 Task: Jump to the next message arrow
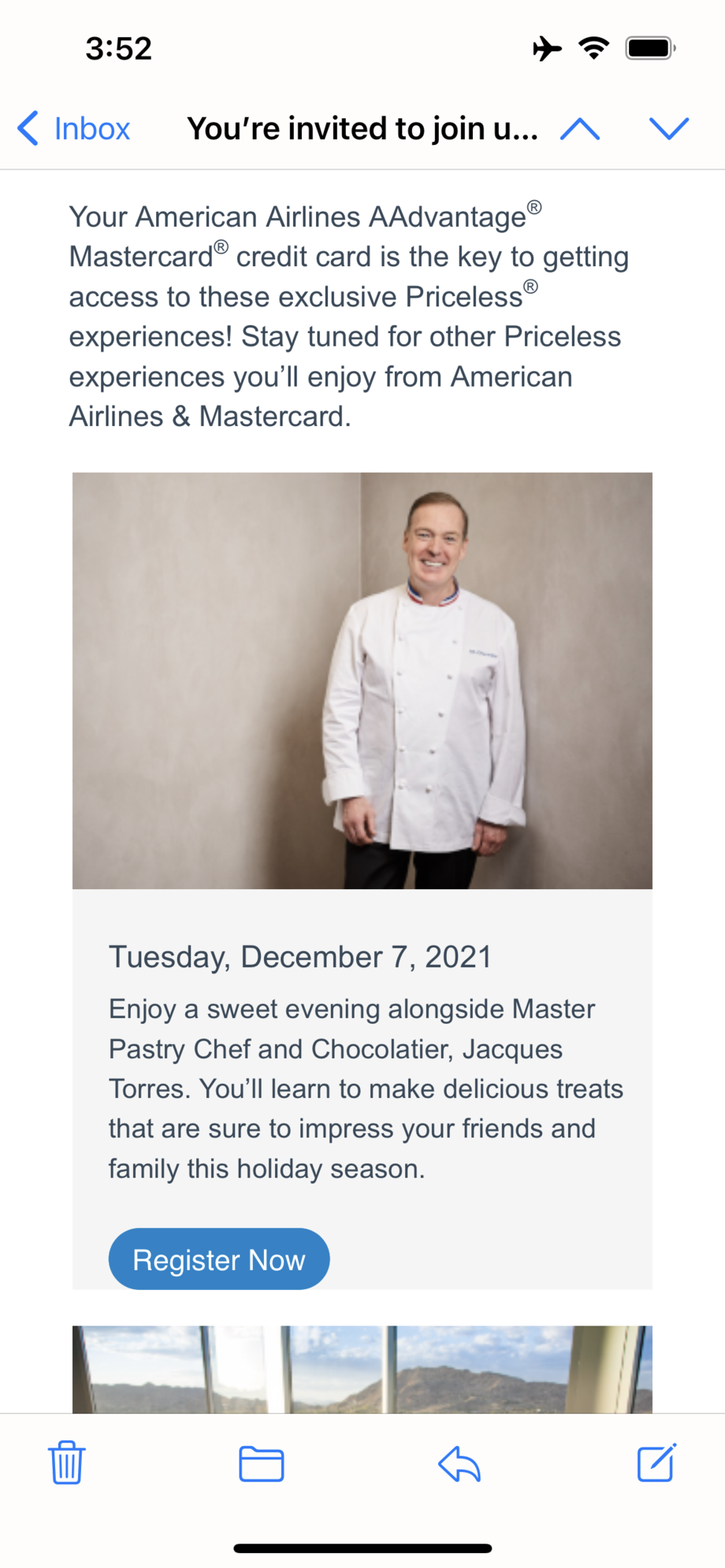(x=669, y=128)
